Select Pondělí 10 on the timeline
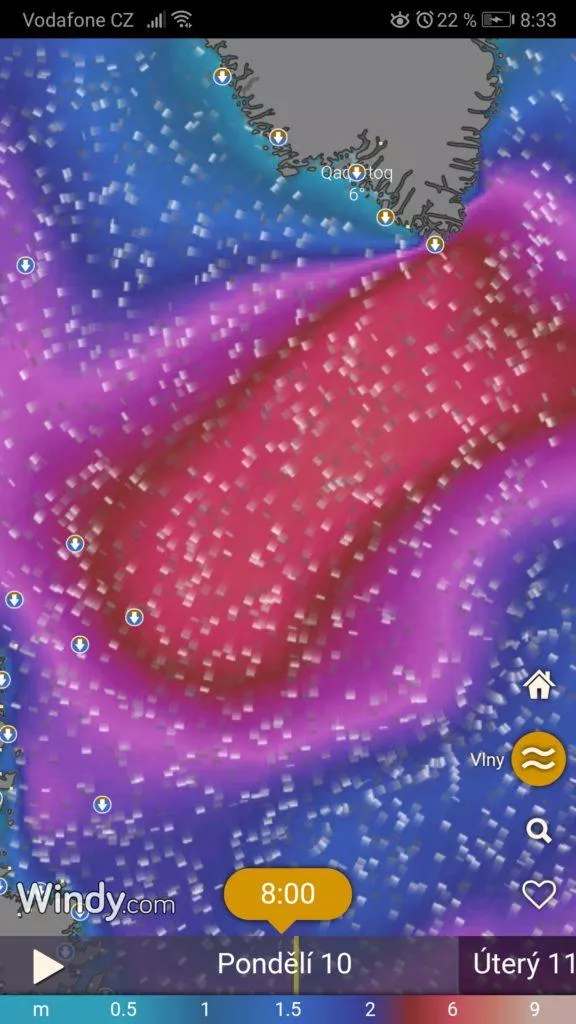The image size is (576, 1024). (284, 964)
